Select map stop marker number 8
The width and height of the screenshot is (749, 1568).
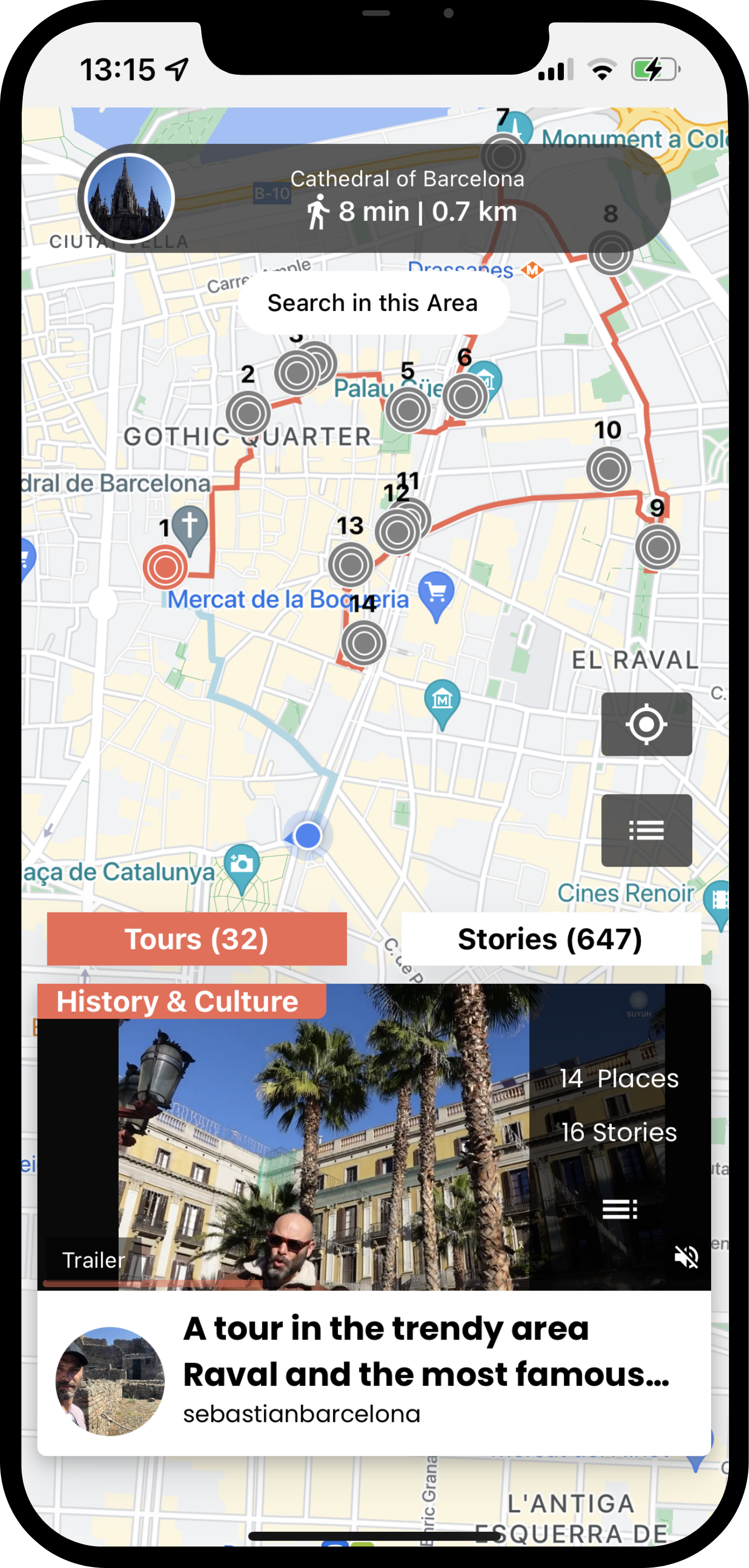pos(611,253)
